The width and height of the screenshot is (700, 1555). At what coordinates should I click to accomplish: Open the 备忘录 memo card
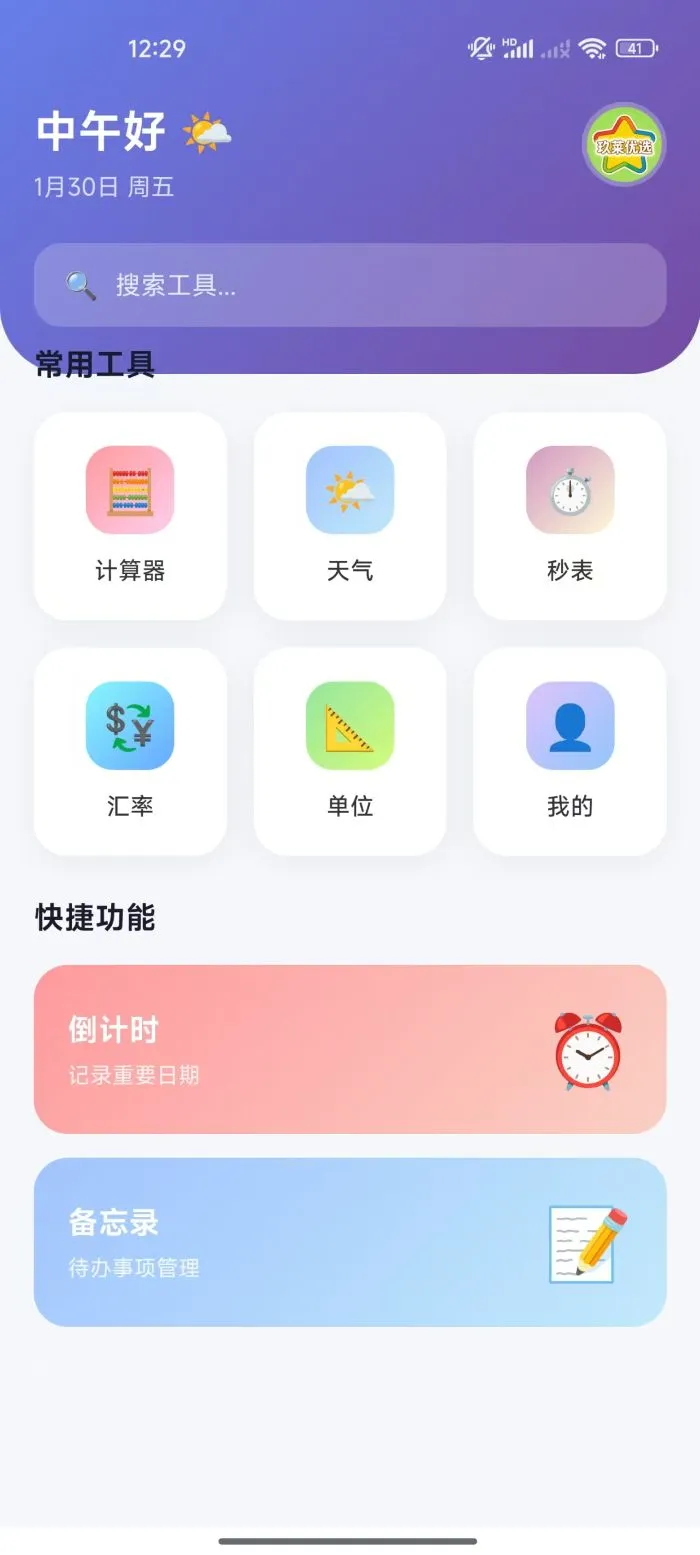click(x=350, y=1242)
